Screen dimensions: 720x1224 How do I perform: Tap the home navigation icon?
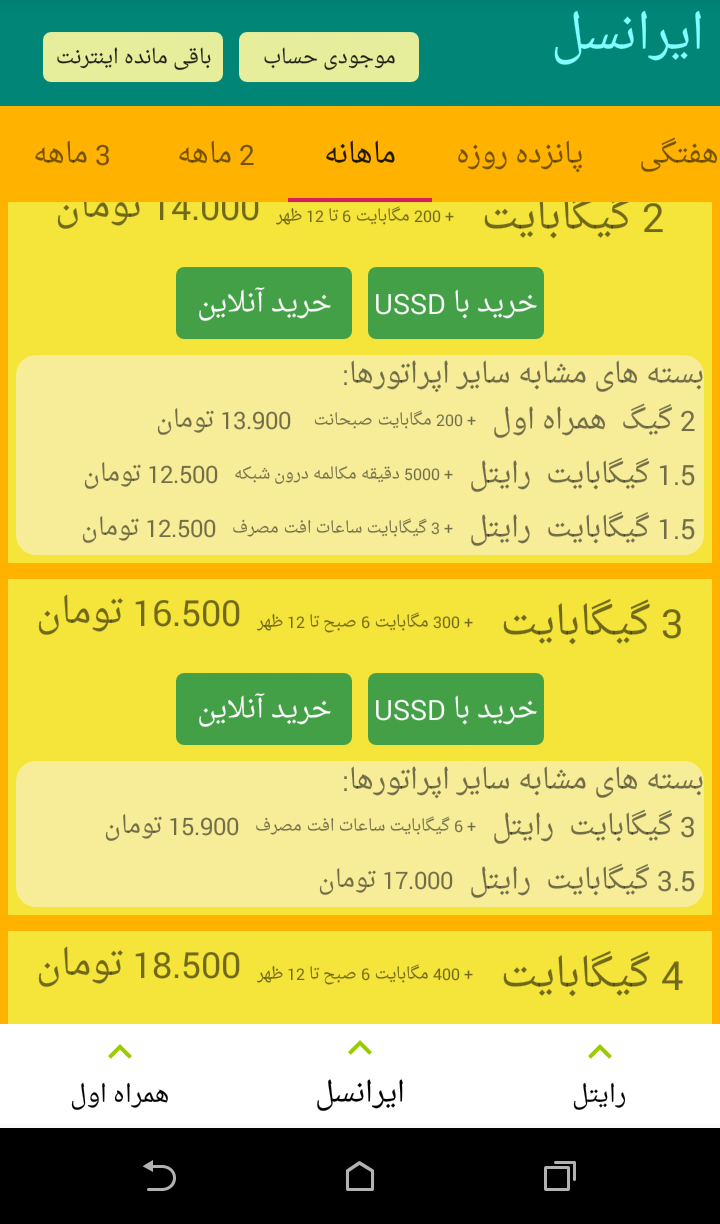point(360,1177)
